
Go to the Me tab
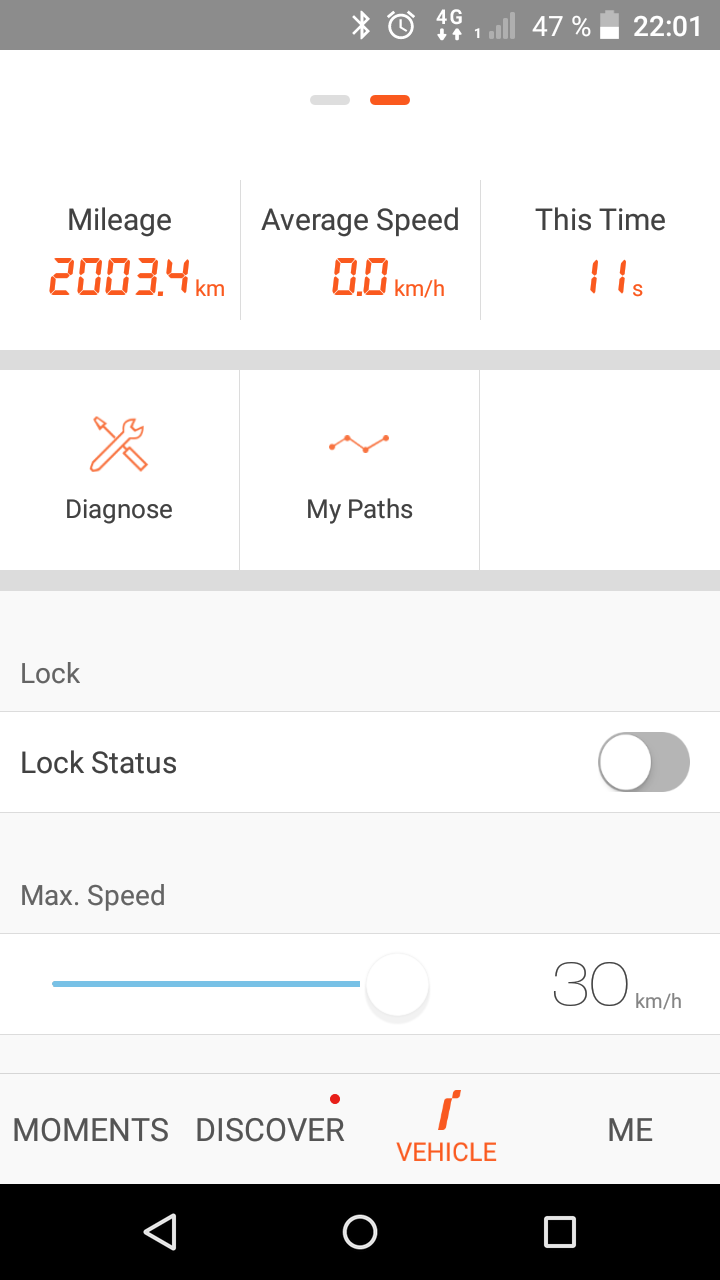630,1130
